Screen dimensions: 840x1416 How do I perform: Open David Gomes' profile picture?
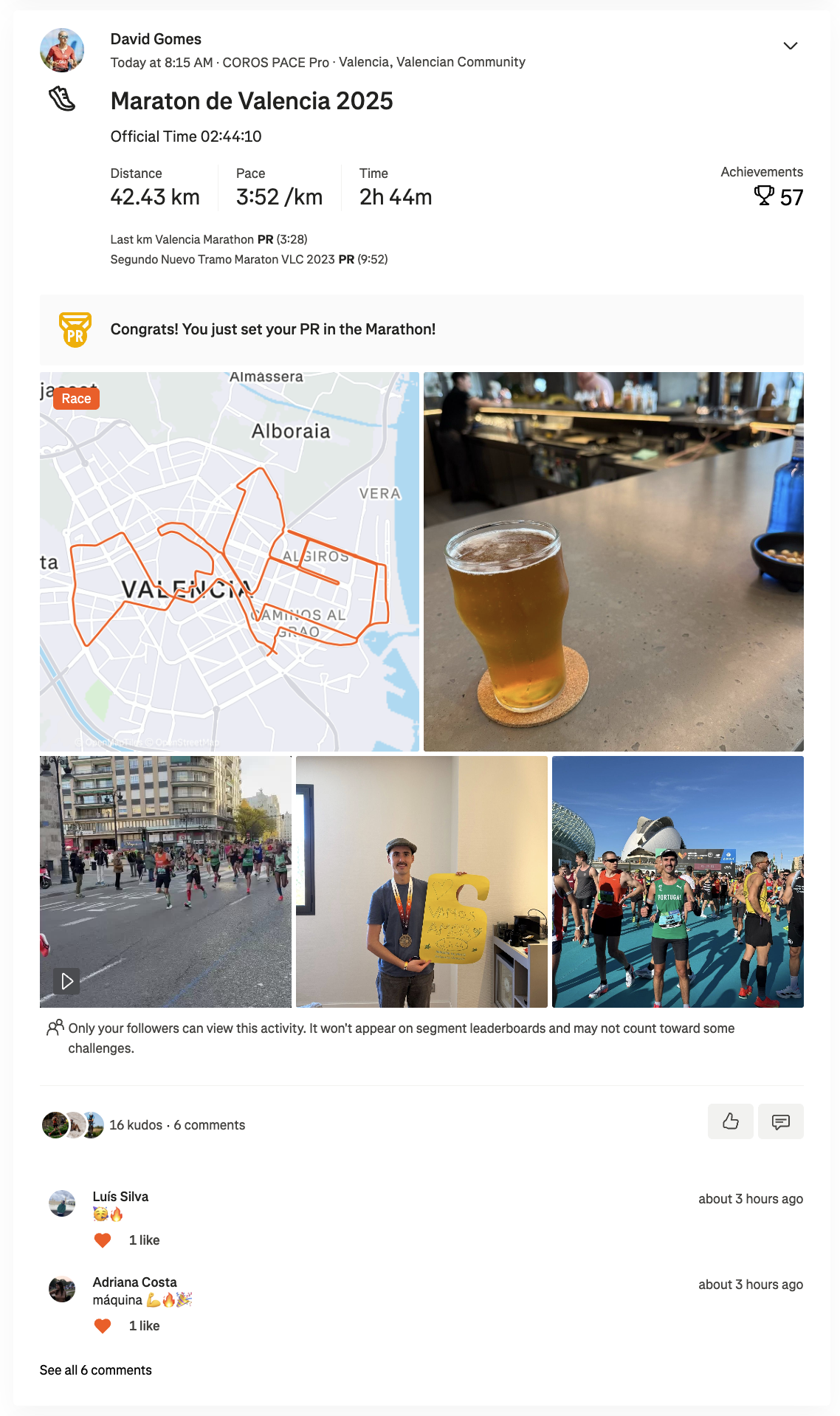point(62,50)
